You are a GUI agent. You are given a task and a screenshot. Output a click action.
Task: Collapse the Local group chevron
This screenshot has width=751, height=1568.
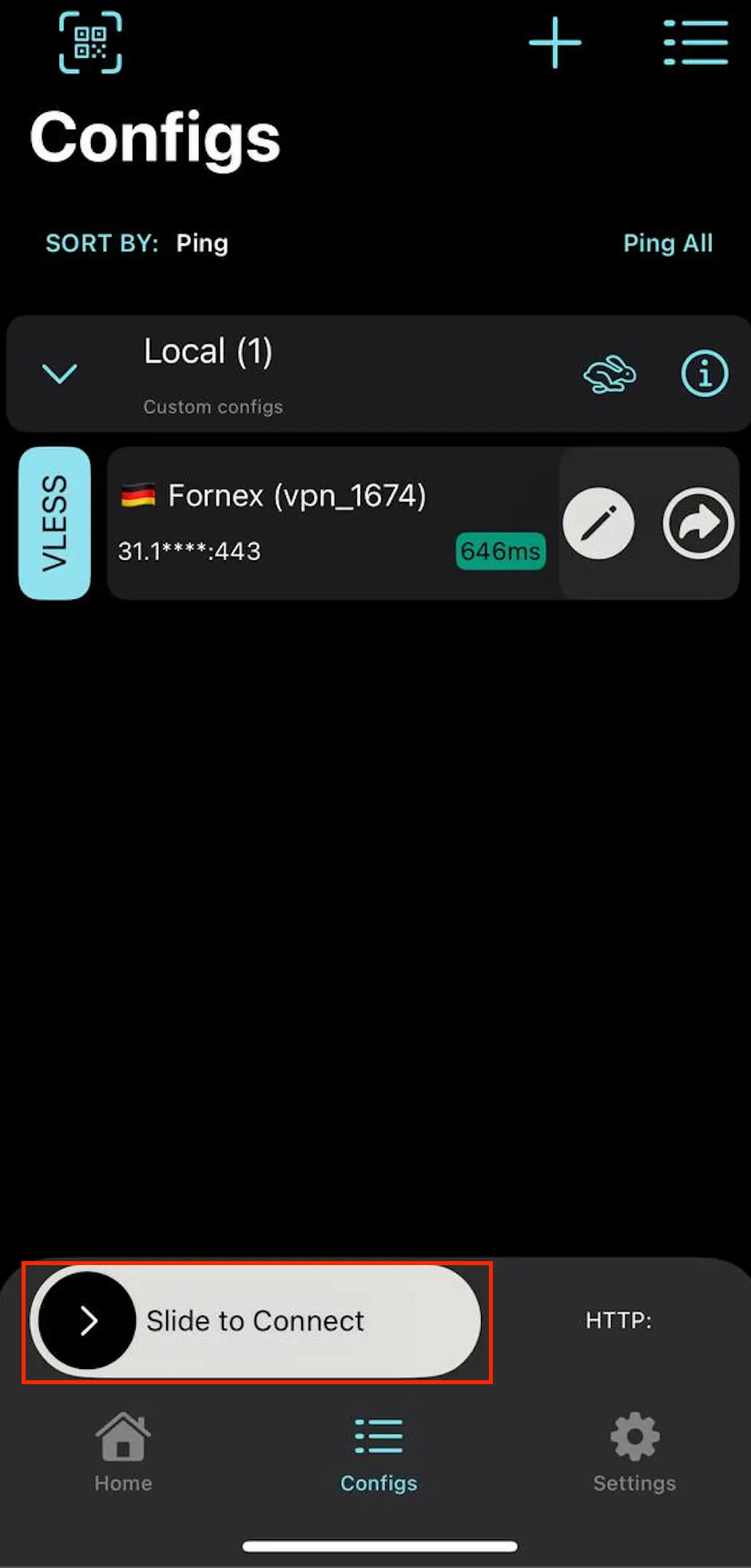[x=59, y=373]
